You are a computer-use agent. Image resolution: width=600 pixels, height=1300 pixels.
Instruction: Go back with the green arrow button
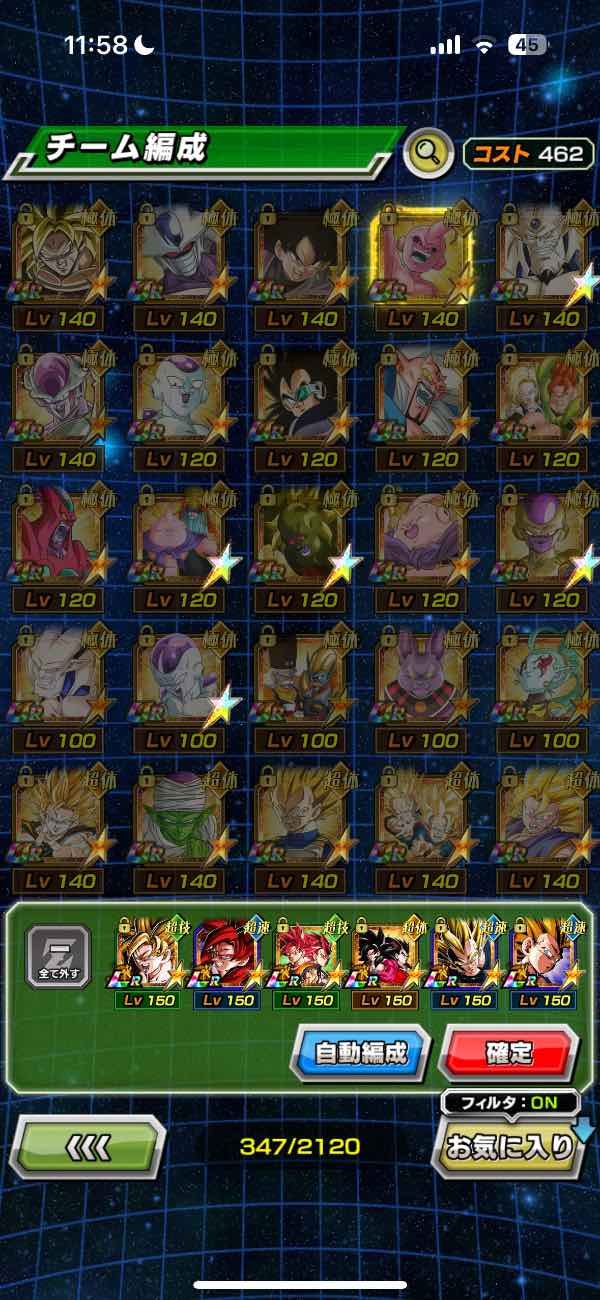(87, 1147)
